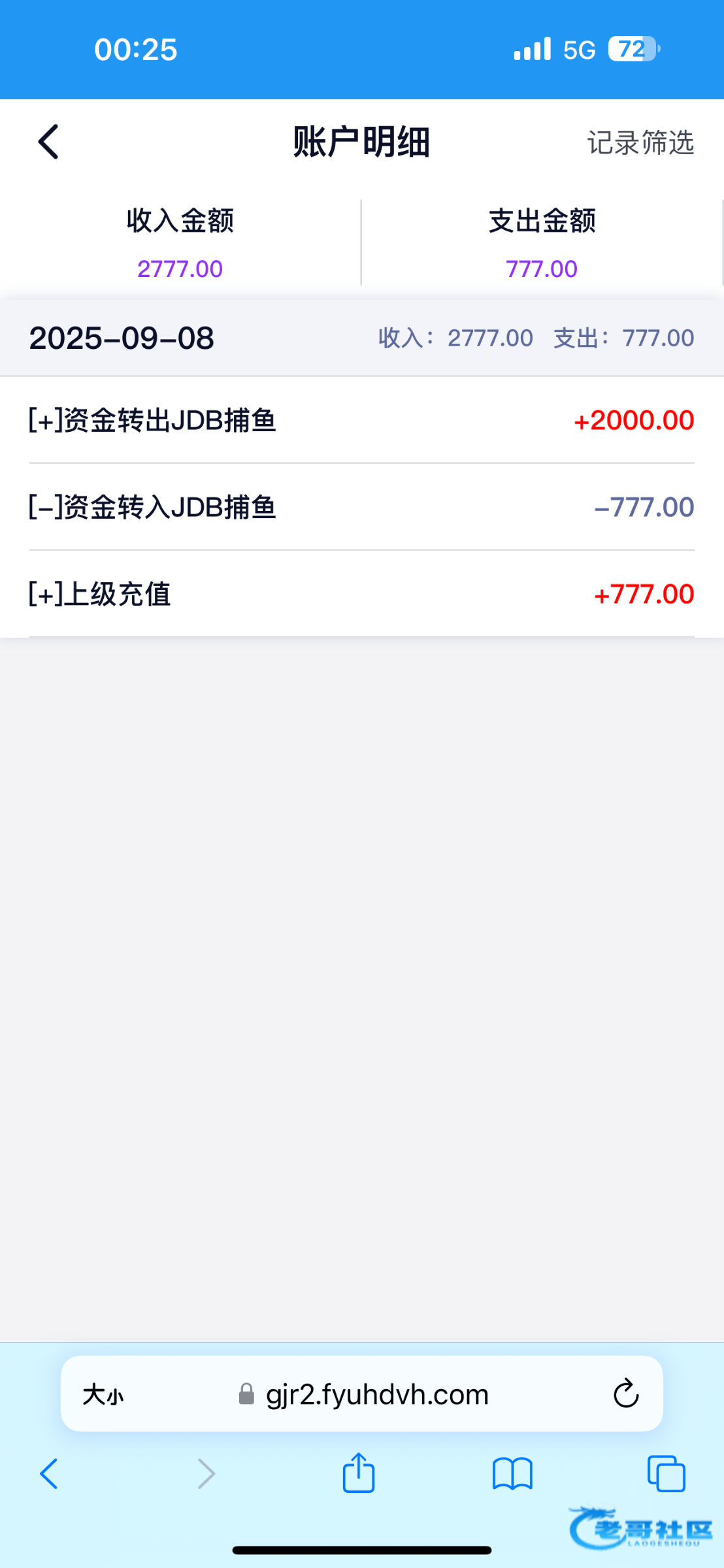
Task: Navigate back in Safari's toolbar
Action: [x=49, y=1474]
